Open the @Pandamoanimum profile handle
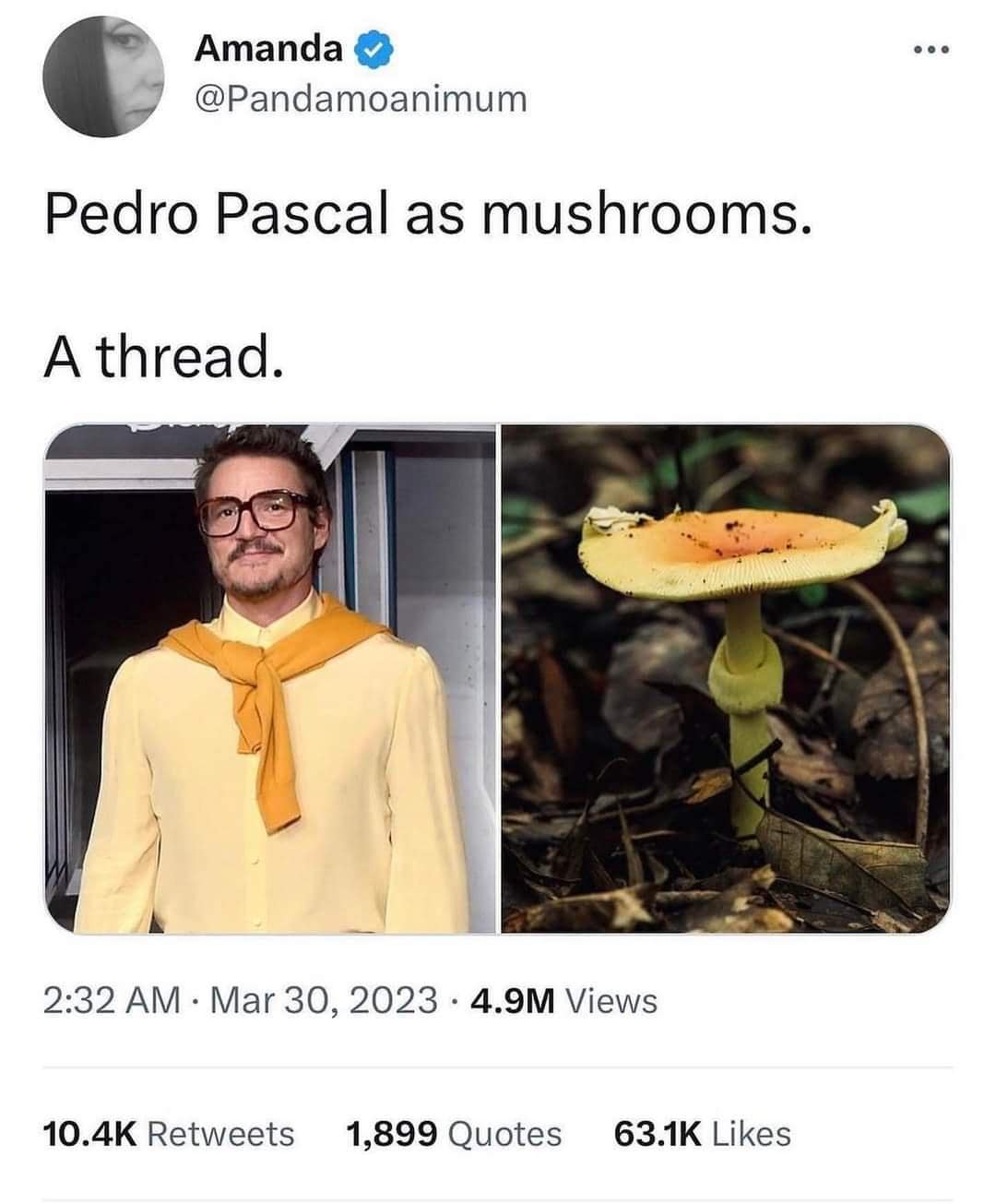 361,98
